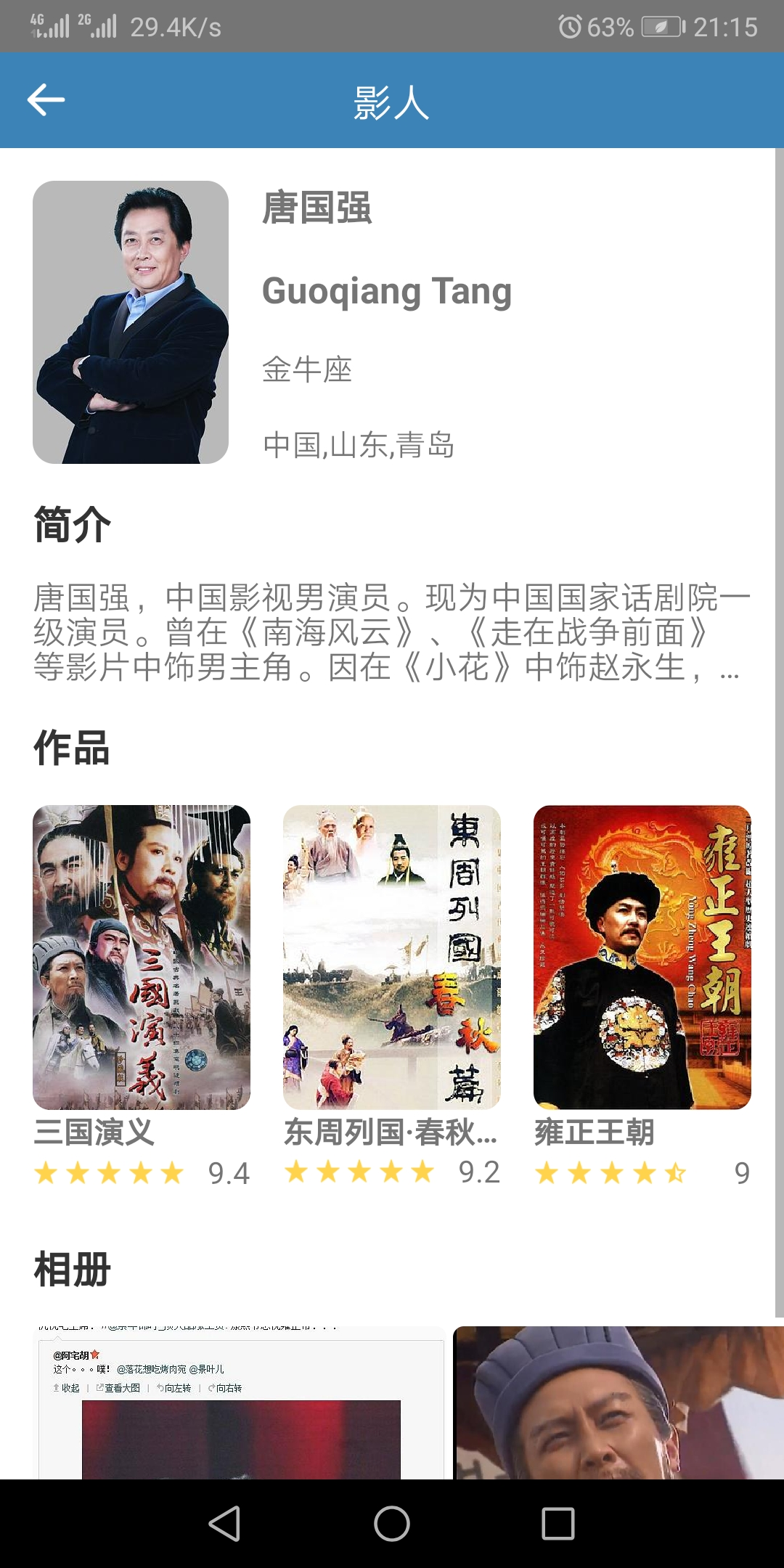View the album photo of man in blue hat

[x=618, y=1402]
